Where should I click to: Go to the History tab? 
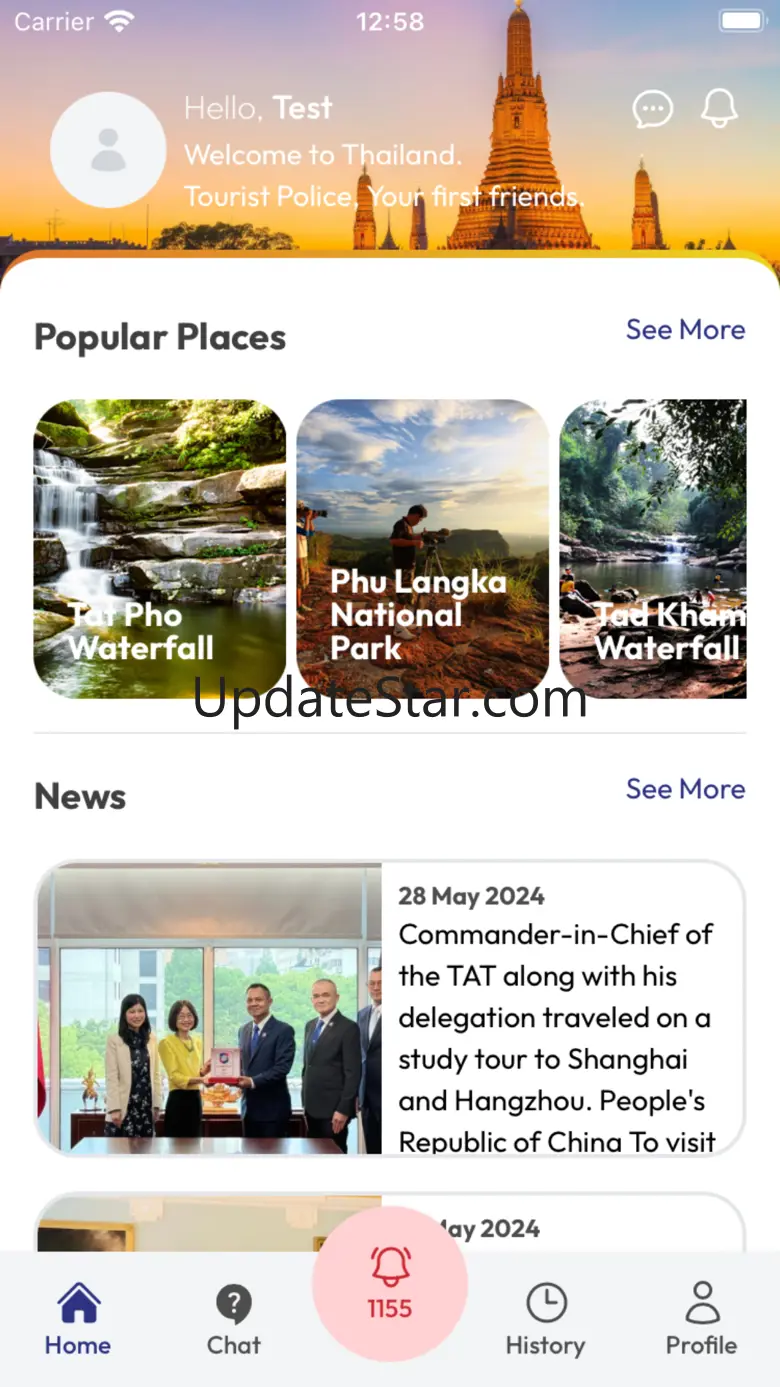[546, 1320]
